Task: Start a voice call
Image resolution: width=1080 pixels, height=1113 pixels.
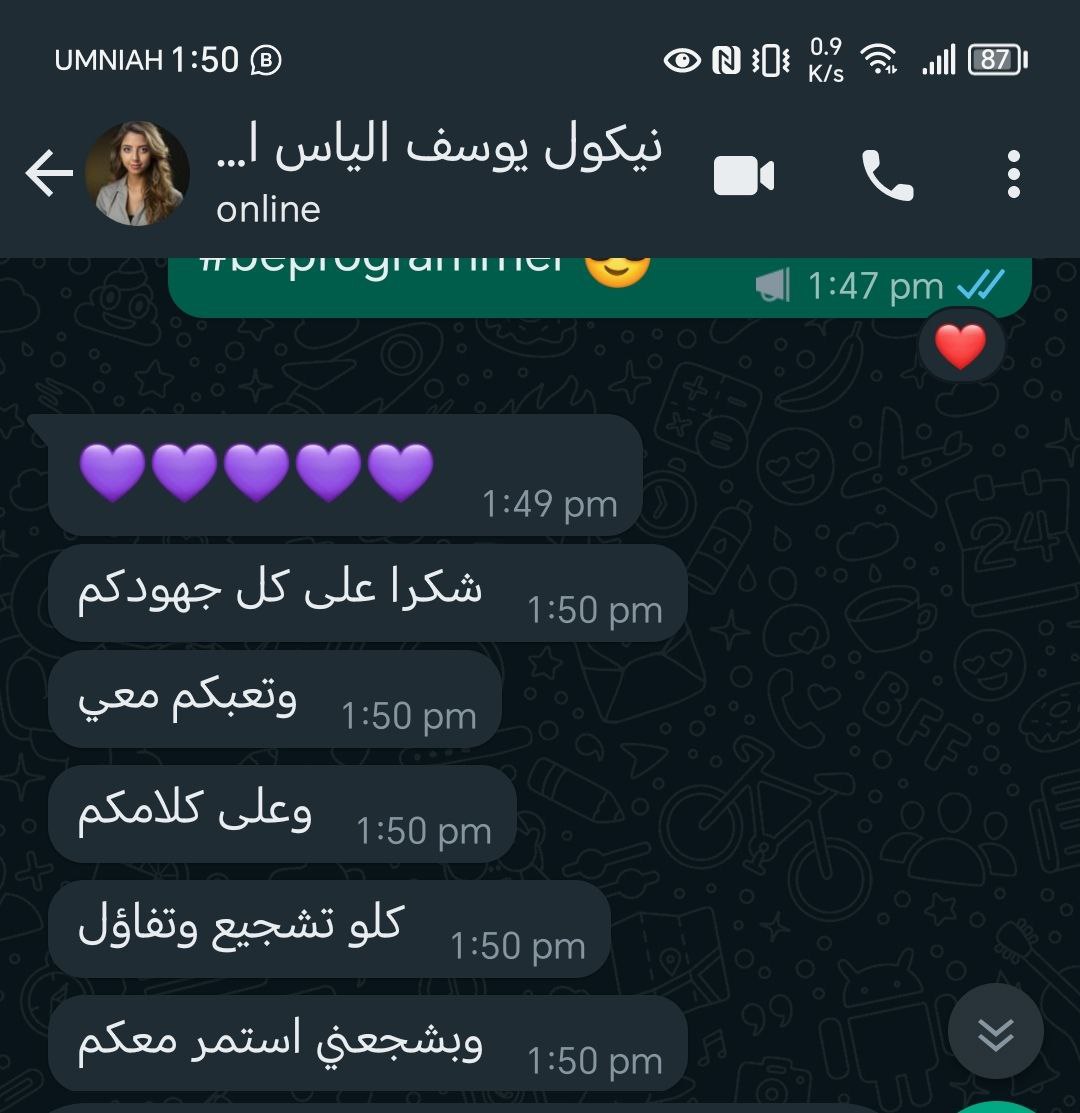Action: [x=887, y=177]
